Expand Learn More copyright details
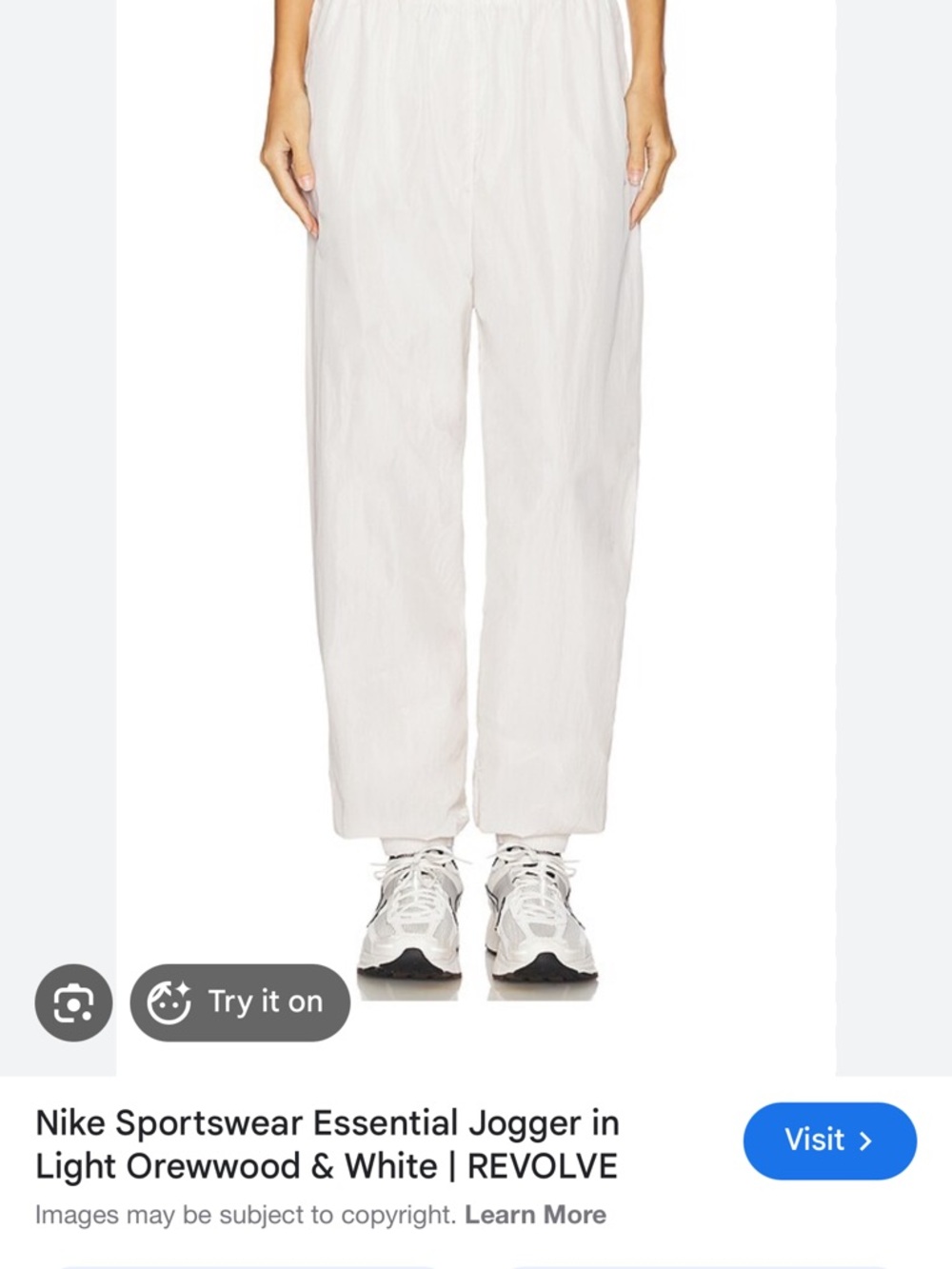The width and height of the screenshot is (952, 1269). click(x=535, y=1214)
